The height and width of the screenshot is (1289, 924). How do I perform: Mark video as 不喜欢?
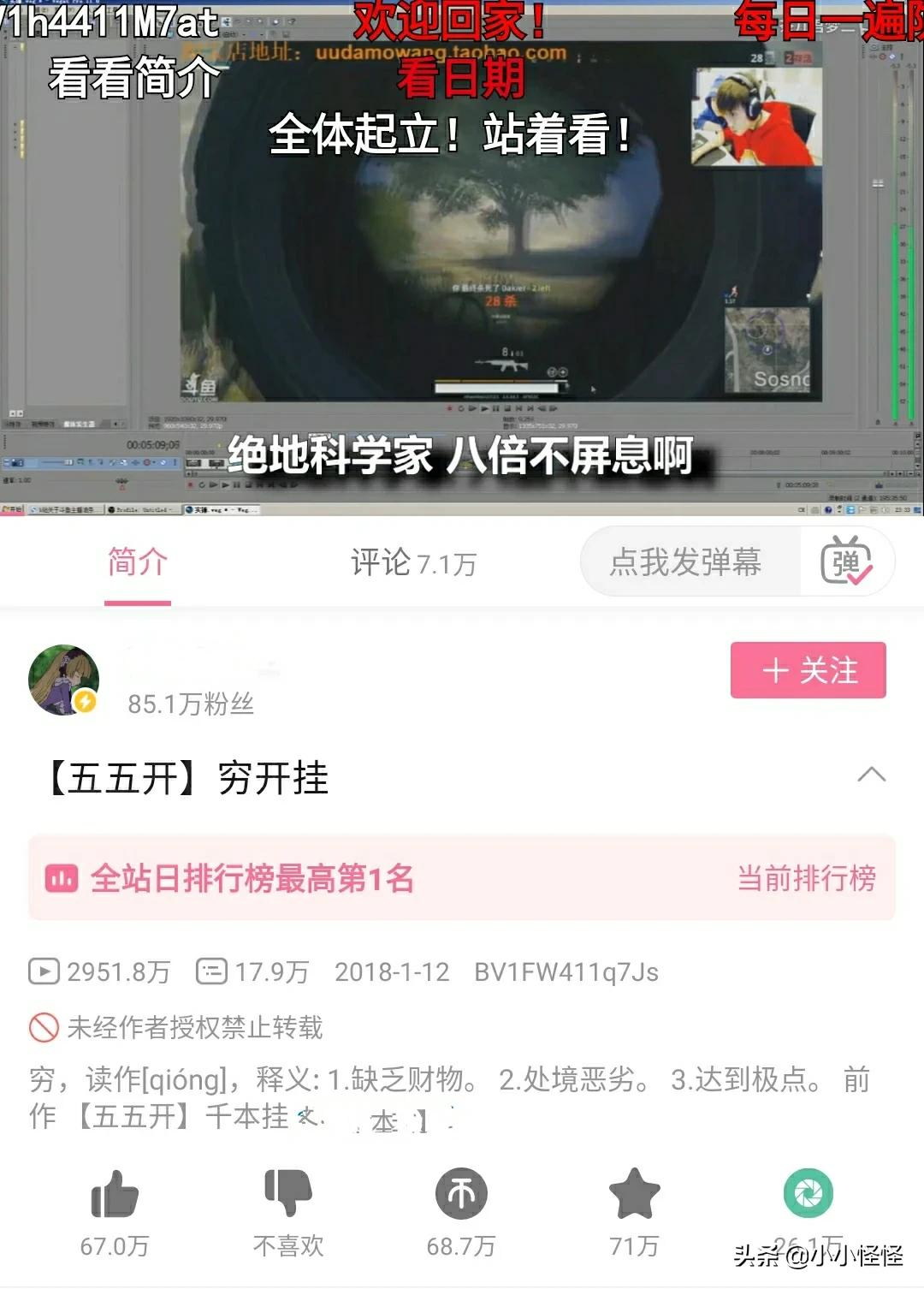pyautogui.click(x=288, y=1195)
